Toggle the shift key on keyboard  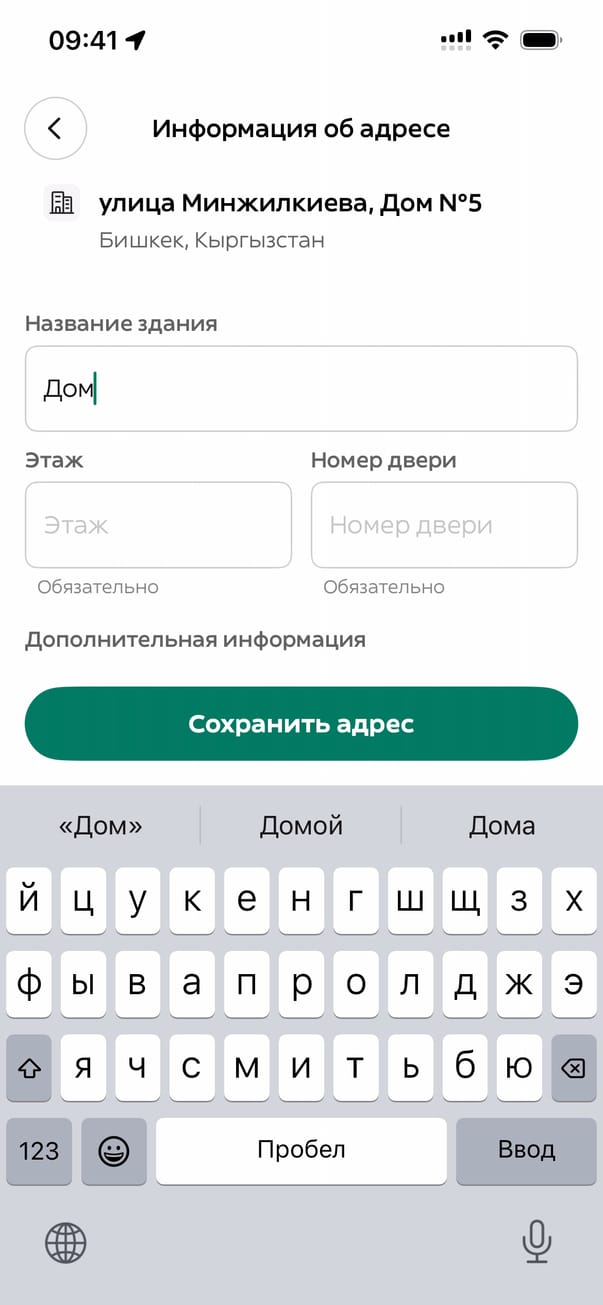(x=29, y=1068)
